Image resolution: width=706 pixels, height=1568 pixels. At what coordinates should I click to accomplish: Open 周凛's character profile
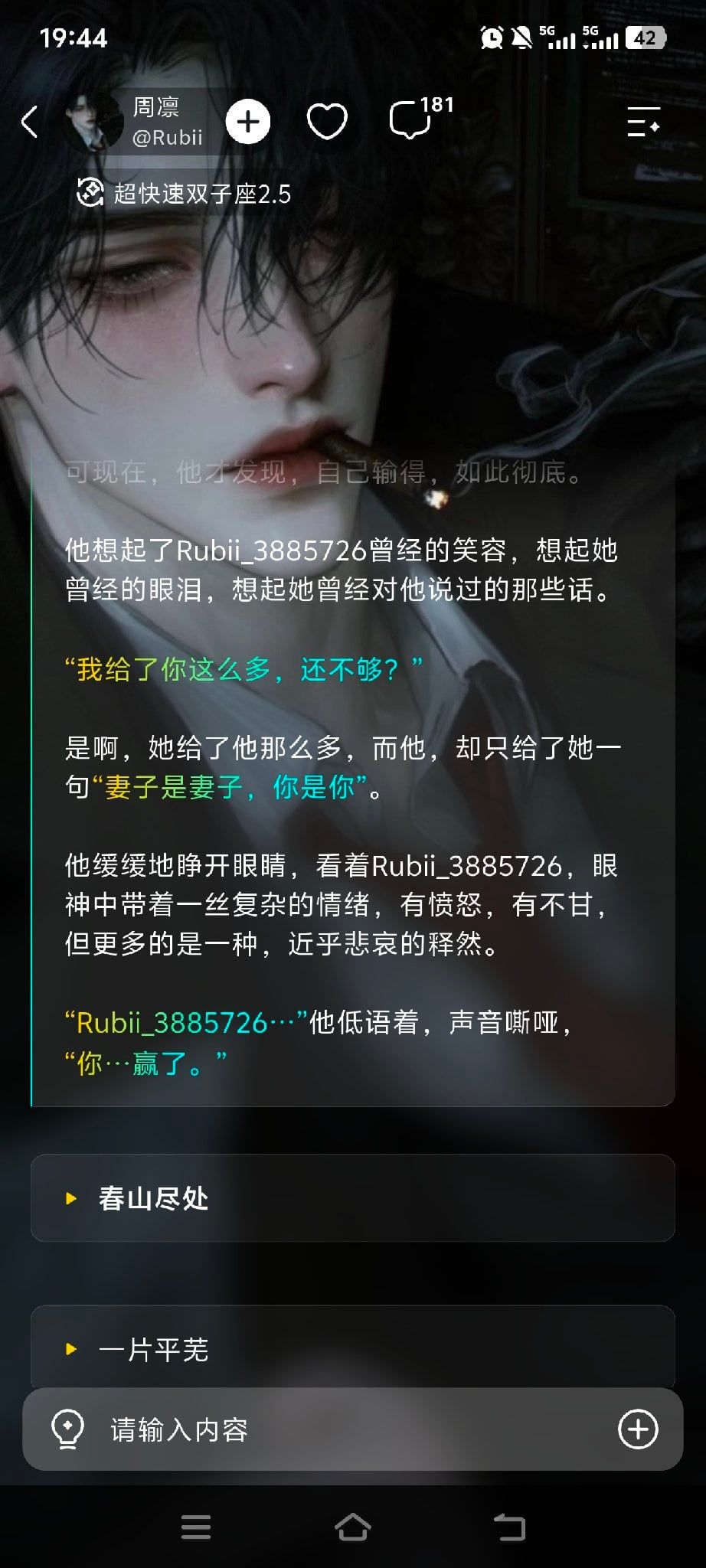point(135,122)
